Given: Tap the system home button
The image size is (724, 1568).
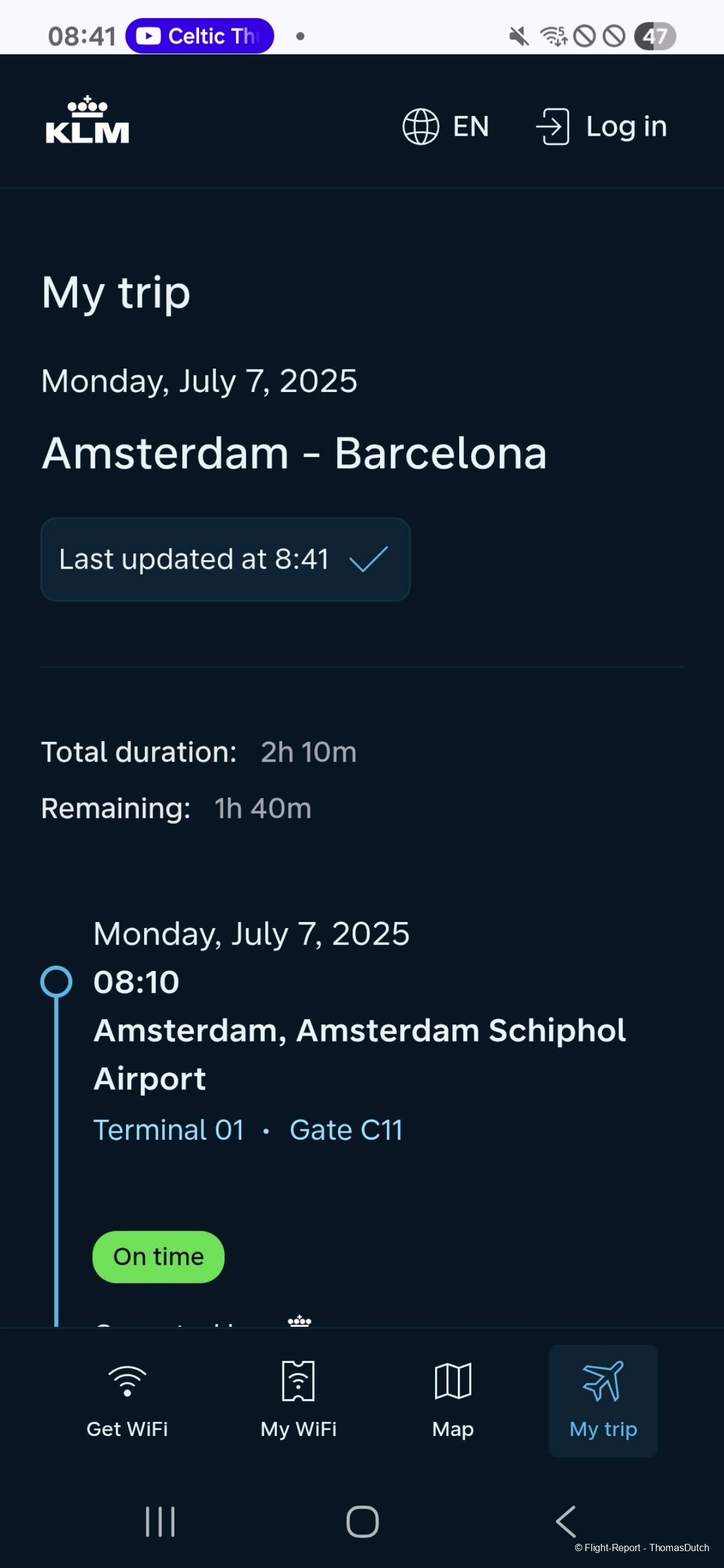Looking at the screenshot, I should [x=363, y=1522].
